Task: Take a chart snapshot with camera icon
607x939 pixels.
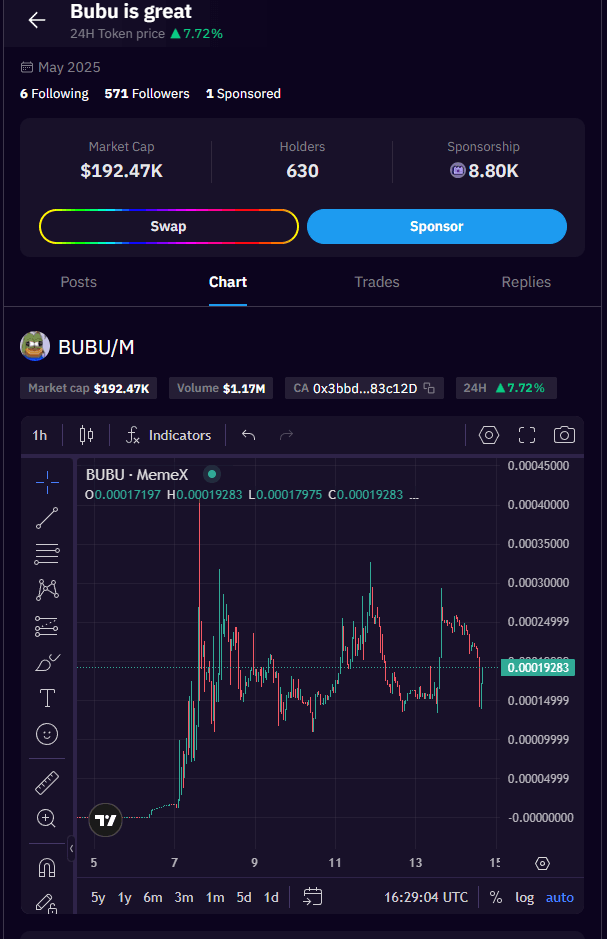Action: pyautogui.click(x=564, y=435)
